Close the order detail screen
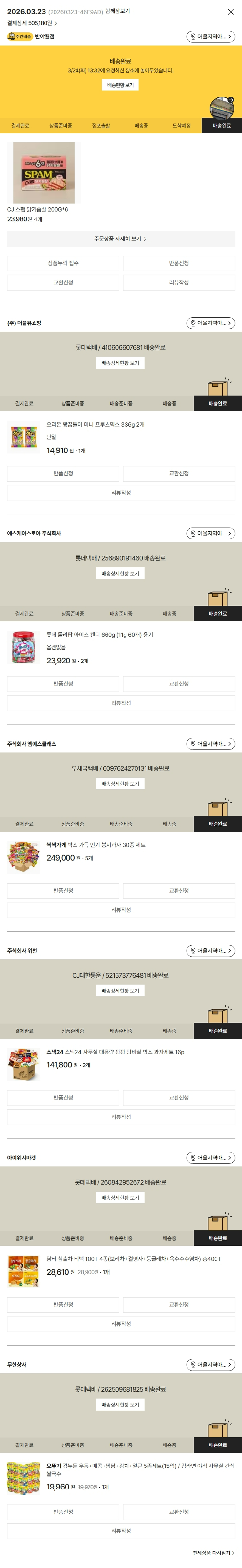242x1568 pixels. coord(230,12)
